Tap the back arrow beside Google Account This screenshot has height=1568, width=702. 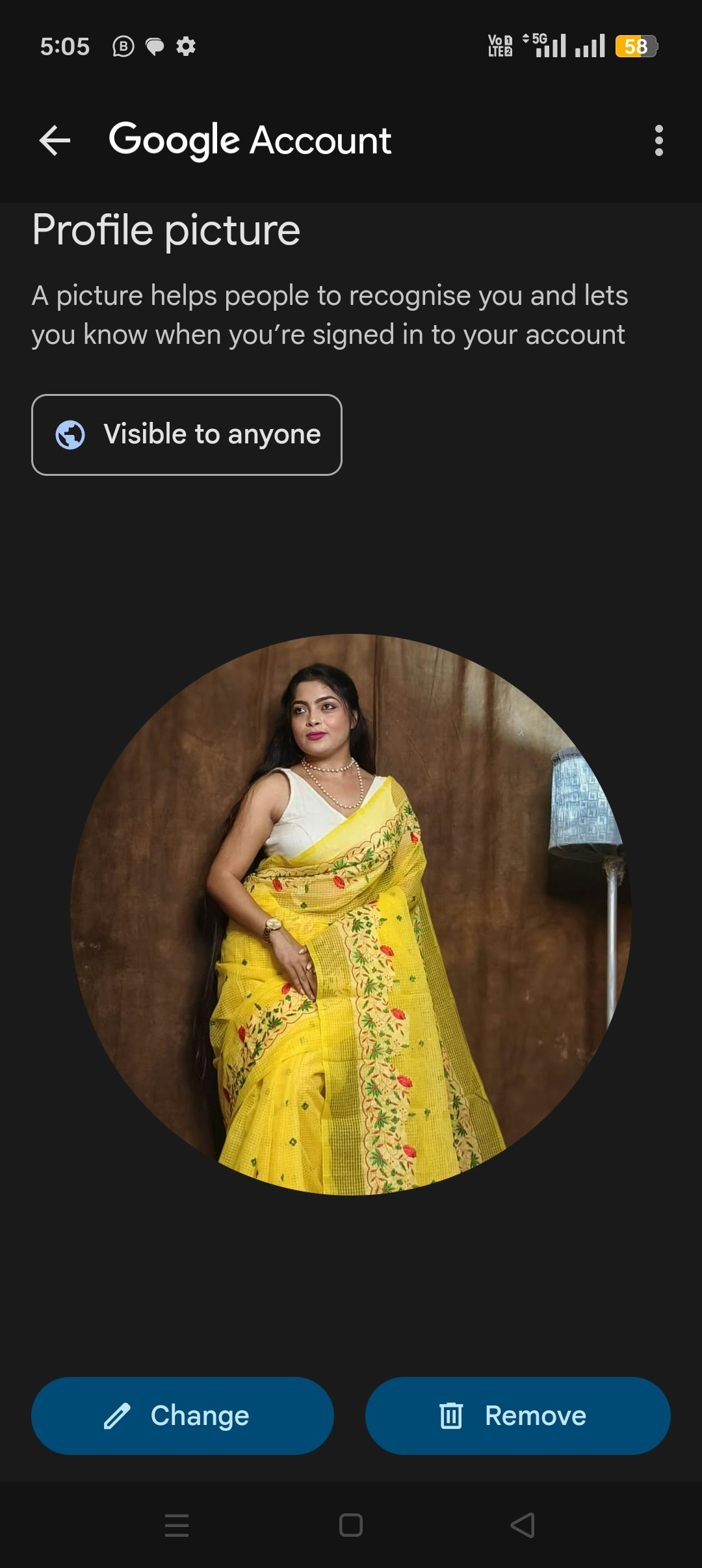pyautogui.click(x=53, y=139)
